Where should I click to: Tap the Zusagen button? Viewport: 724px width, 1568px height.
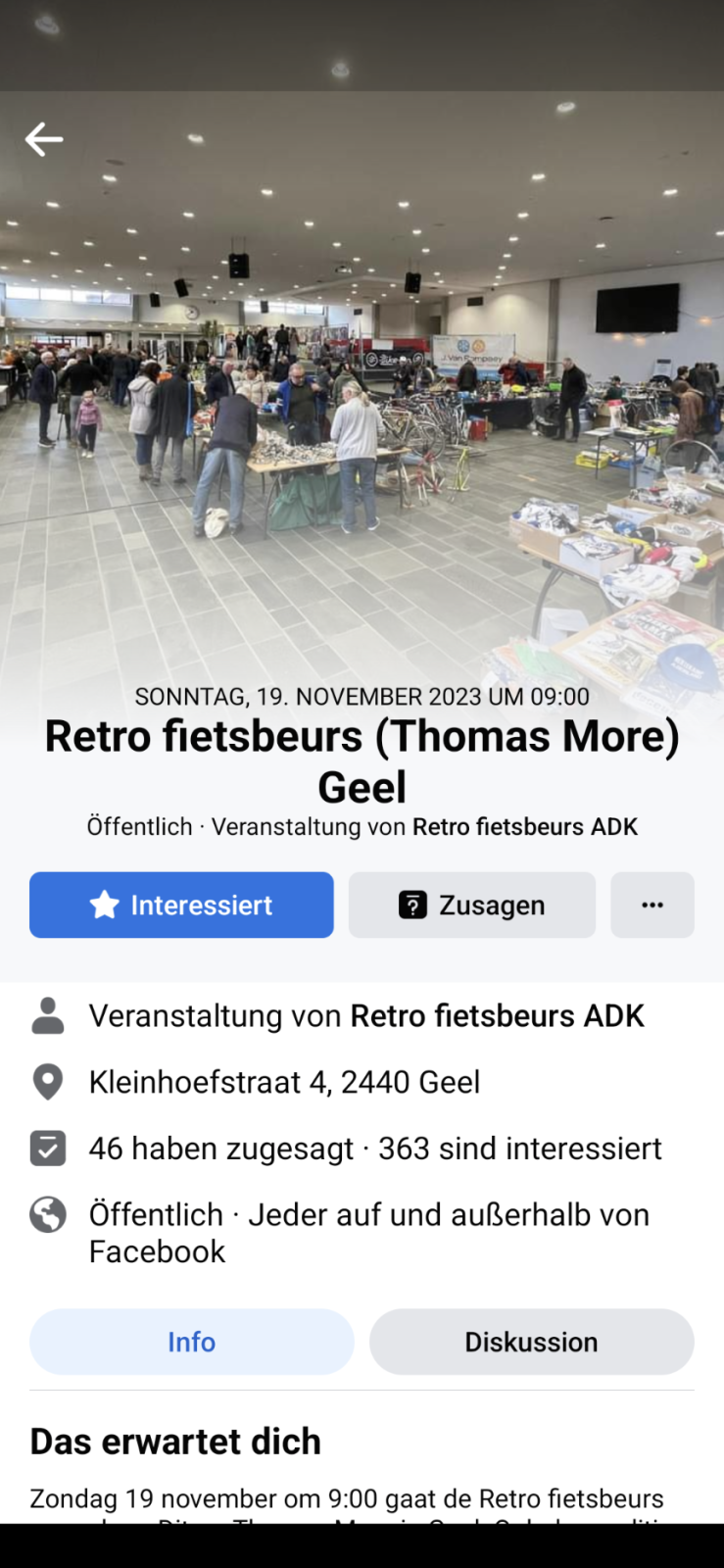tap(471, 905)
